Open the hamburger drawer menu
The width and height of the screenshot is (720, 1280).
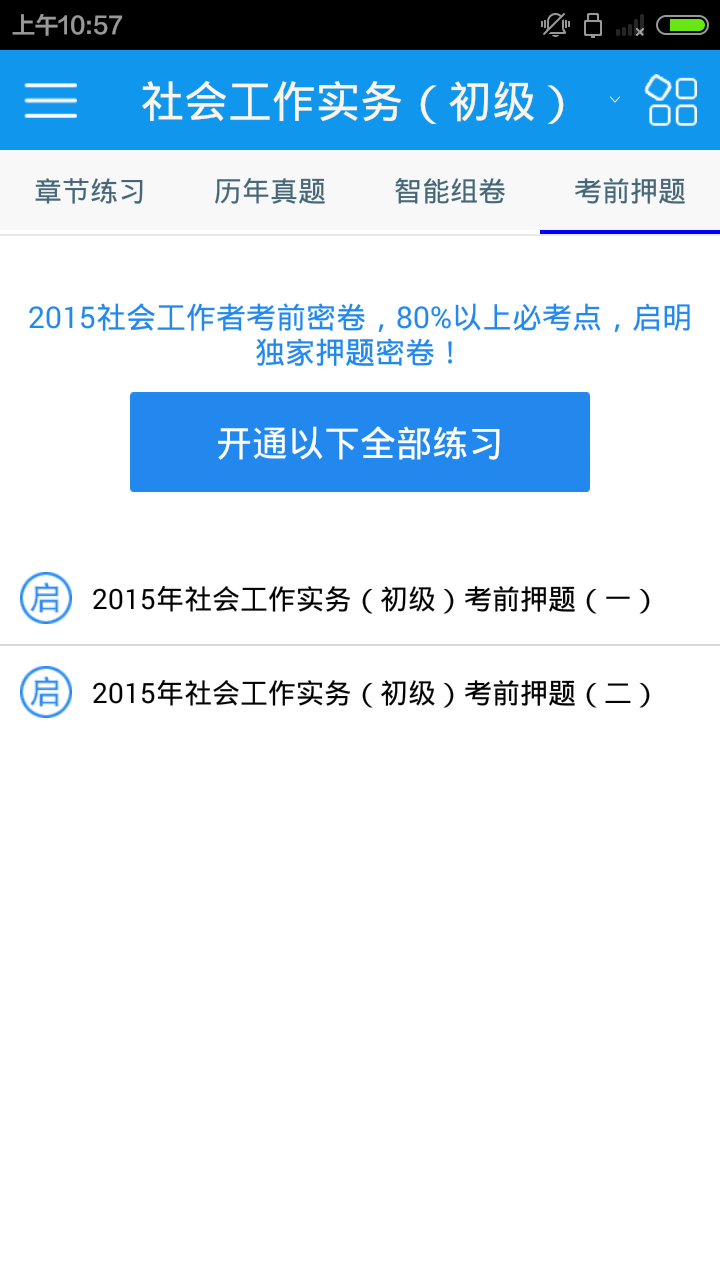coord(51,100)
